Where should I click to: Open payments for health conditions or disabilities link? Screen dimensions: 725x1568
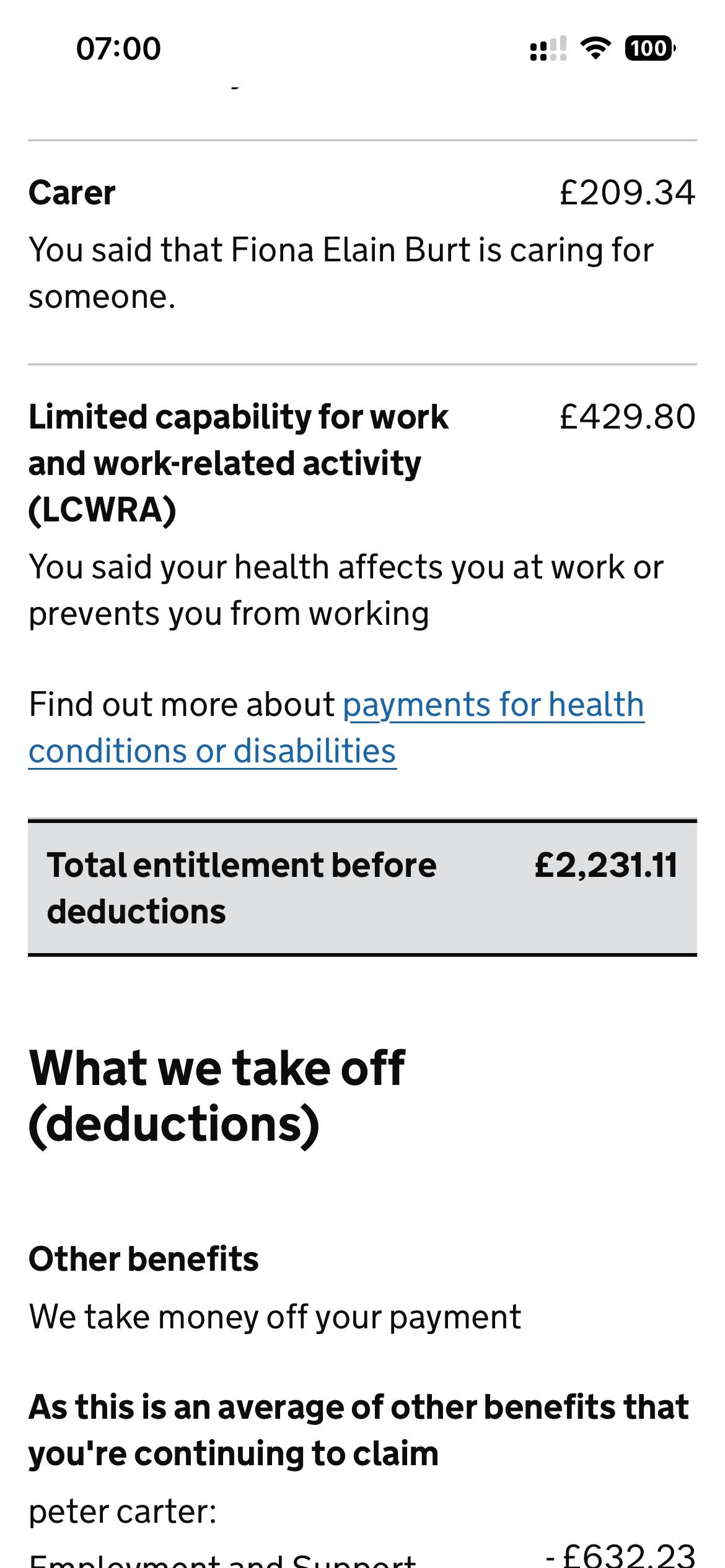493,705
